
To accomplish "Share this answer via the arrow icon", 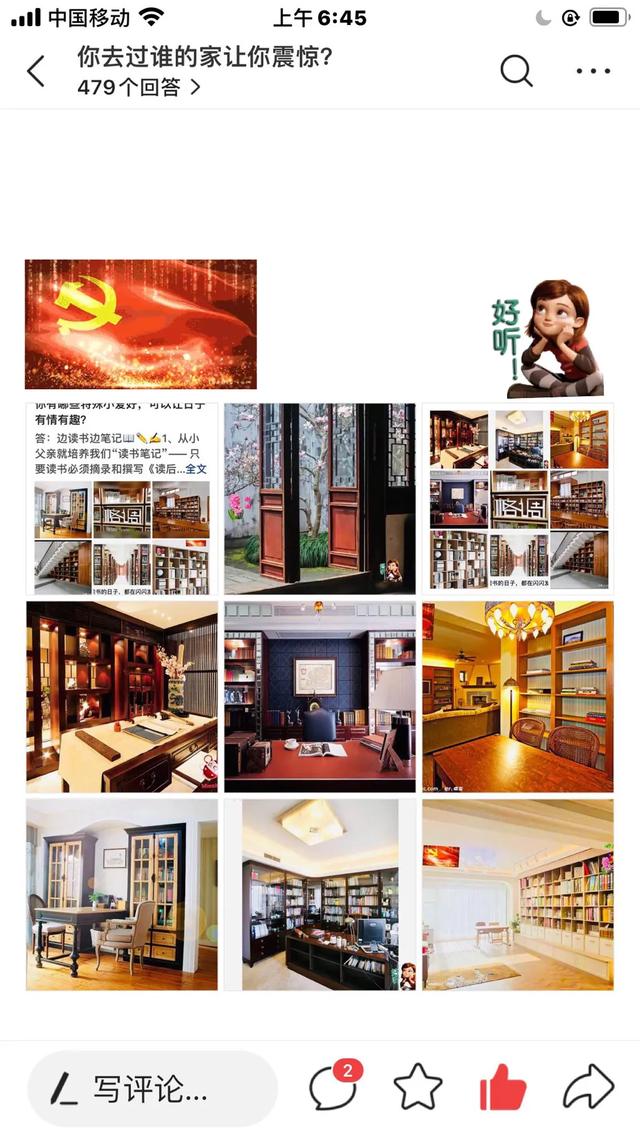I will coord(589,1087).
